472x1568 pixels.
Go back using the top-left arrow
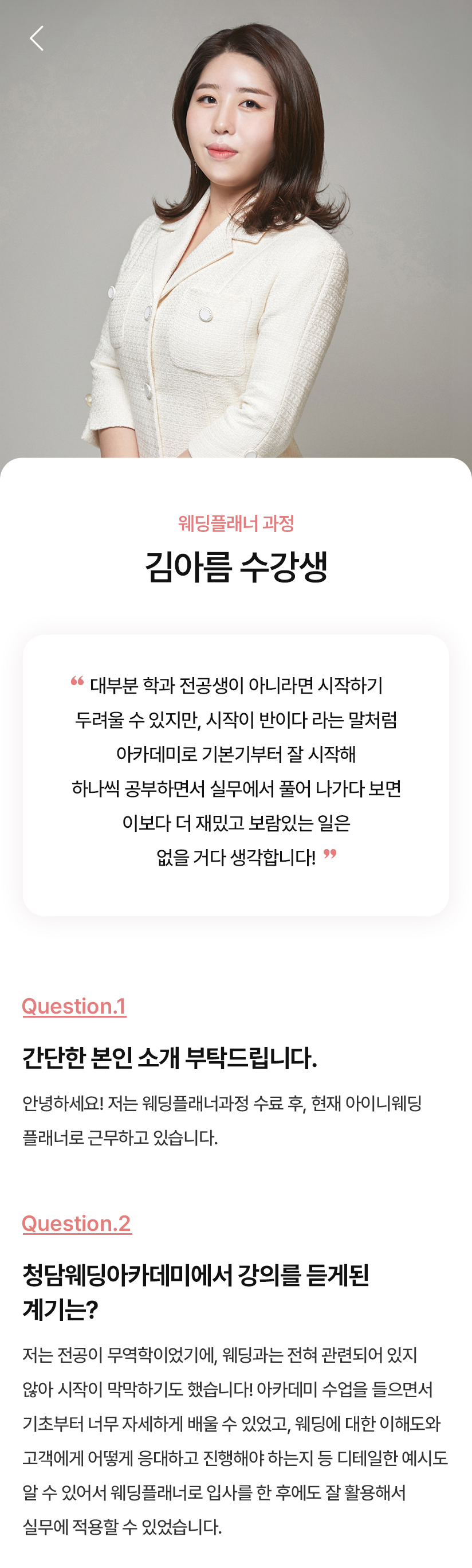point(37,38)
